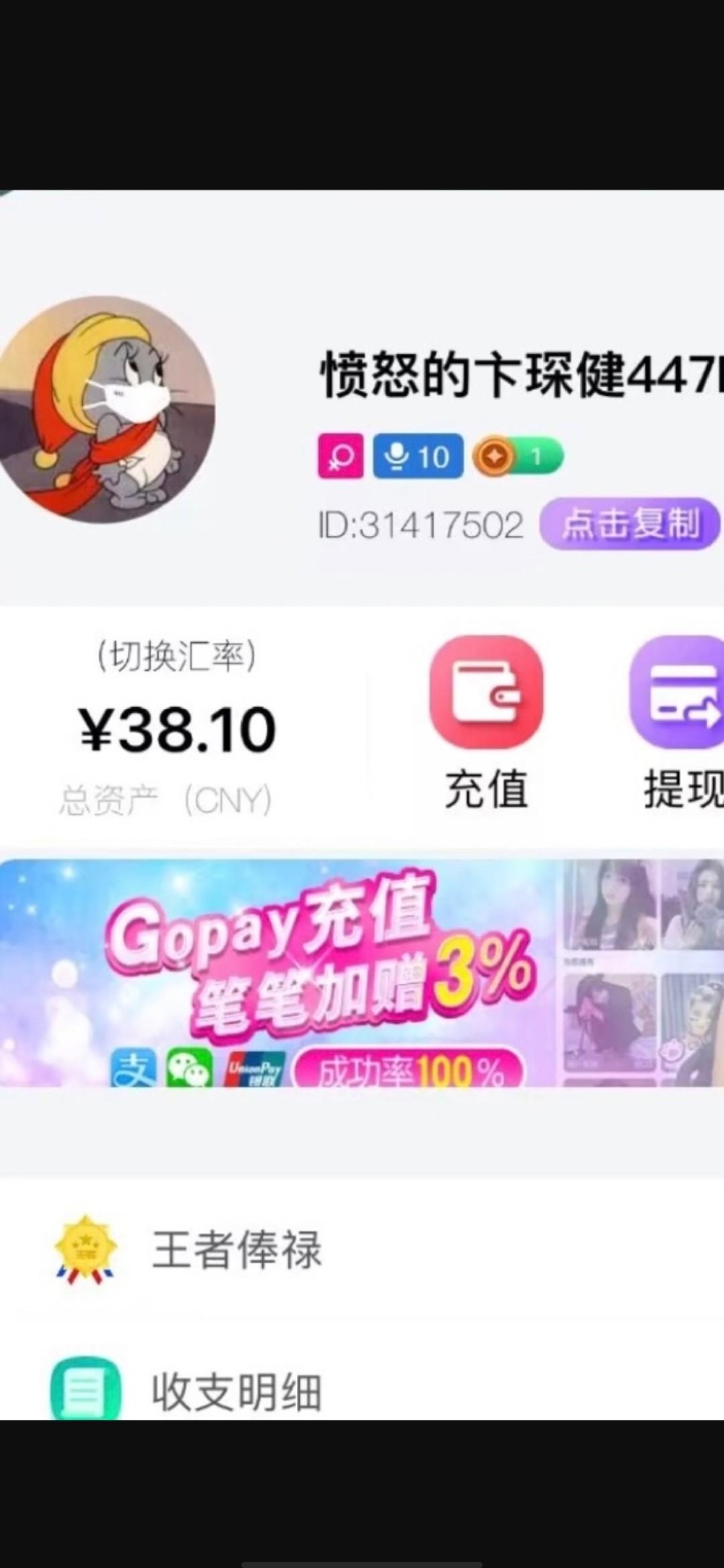Viewport: 724px width, 1568px height.
Task: Tap 切换汇率 to switch exchange rate
Action: tap(176, 656)
